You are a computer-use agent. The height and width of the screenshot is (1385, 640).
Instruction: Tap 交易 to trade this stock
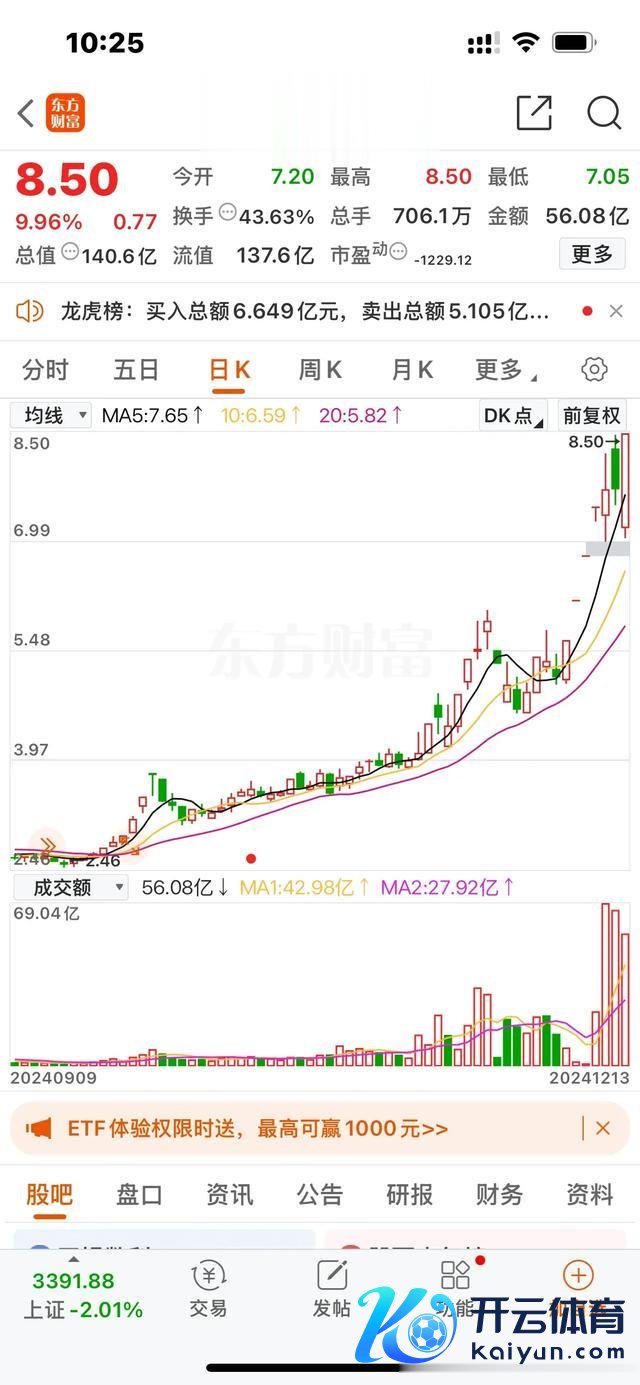208,1289
